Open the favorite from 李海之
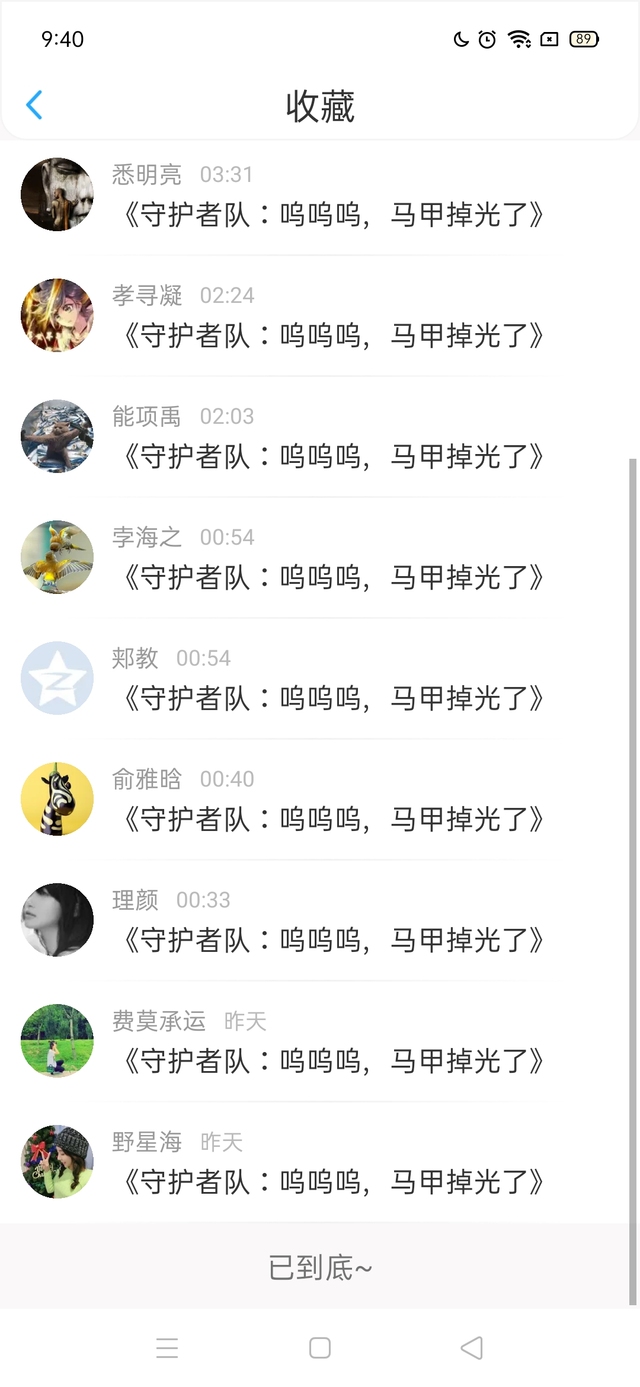Viewport: 640px width, 1387px height. pyautogui.click(x=330, y=577)
